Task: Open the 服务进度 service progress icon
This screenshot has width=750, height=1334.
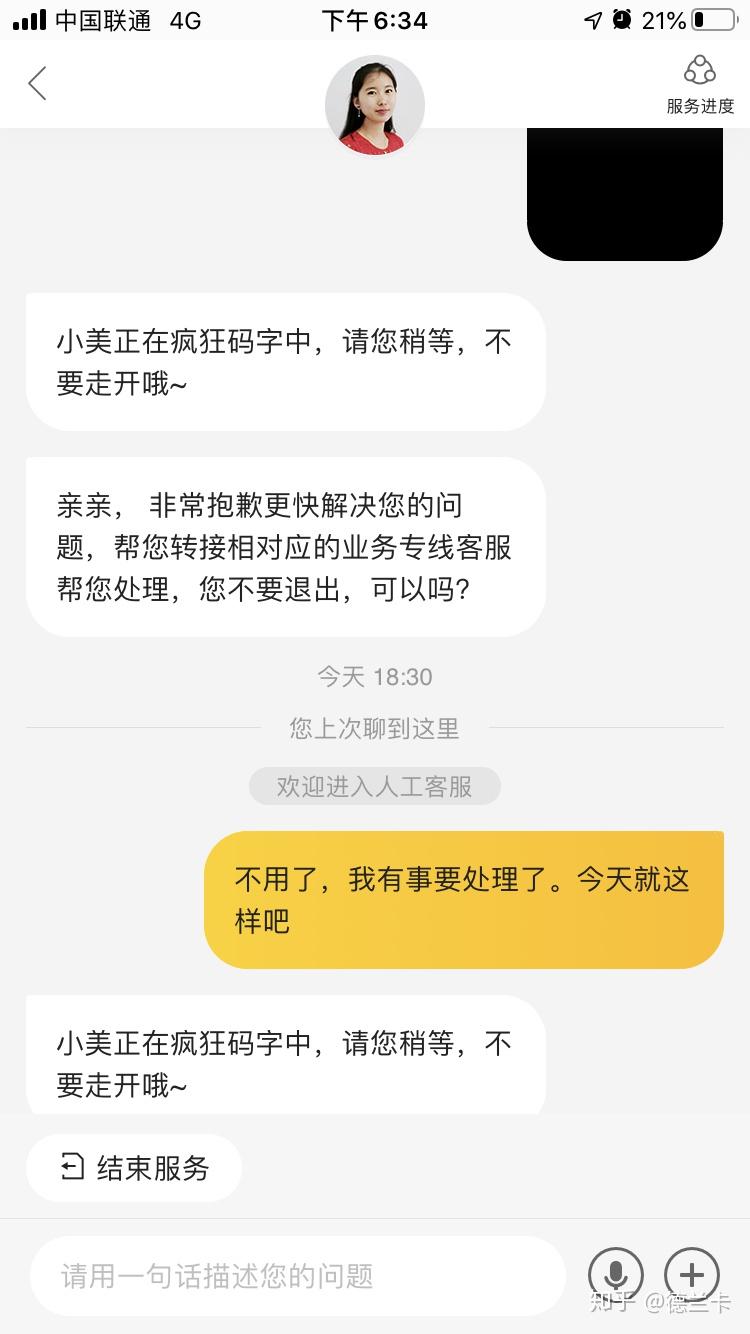Action: coord(699,83)
